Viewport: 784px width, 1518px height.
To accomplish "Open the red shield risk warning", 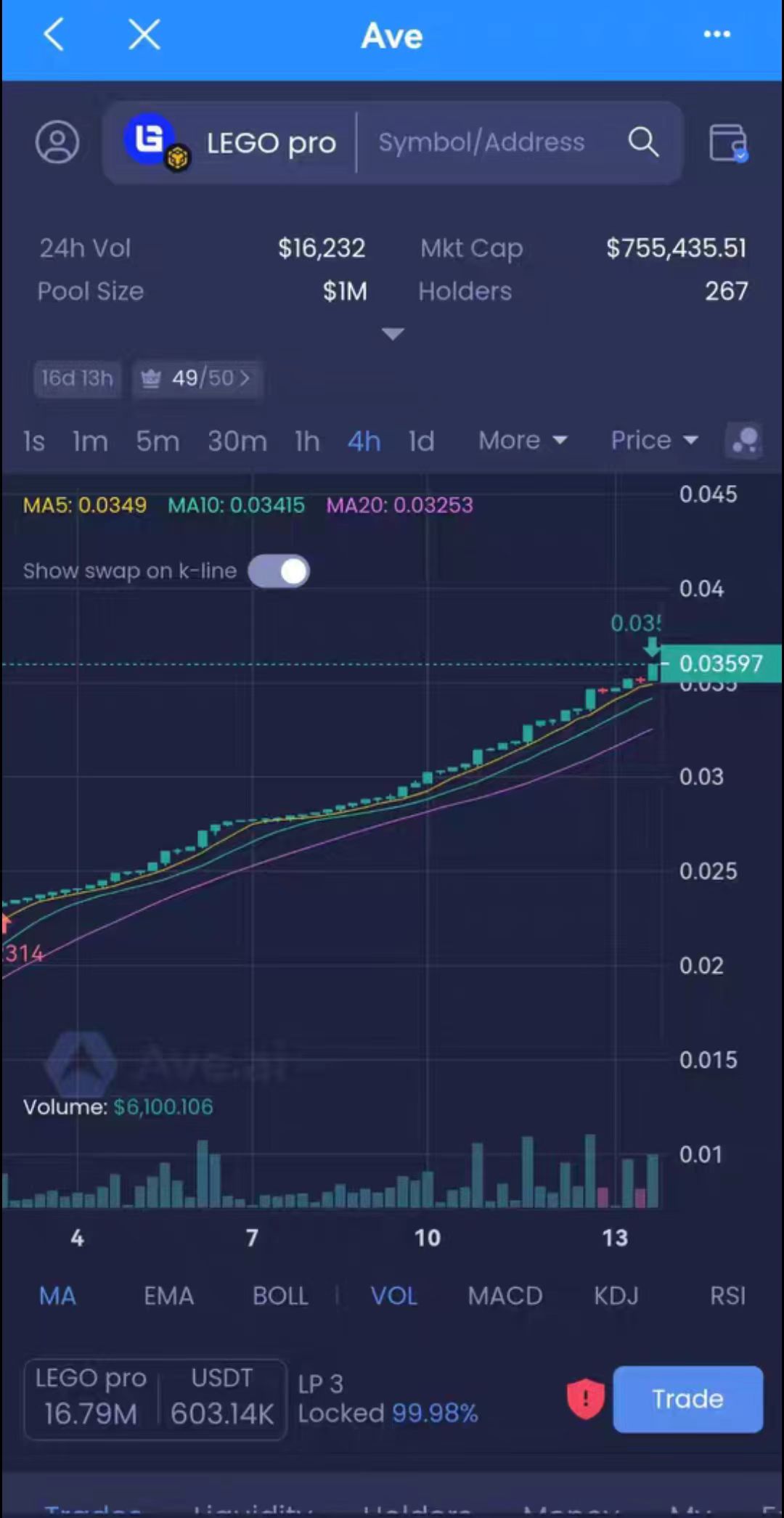I will pyautogui.click(x=585, y=1398).
